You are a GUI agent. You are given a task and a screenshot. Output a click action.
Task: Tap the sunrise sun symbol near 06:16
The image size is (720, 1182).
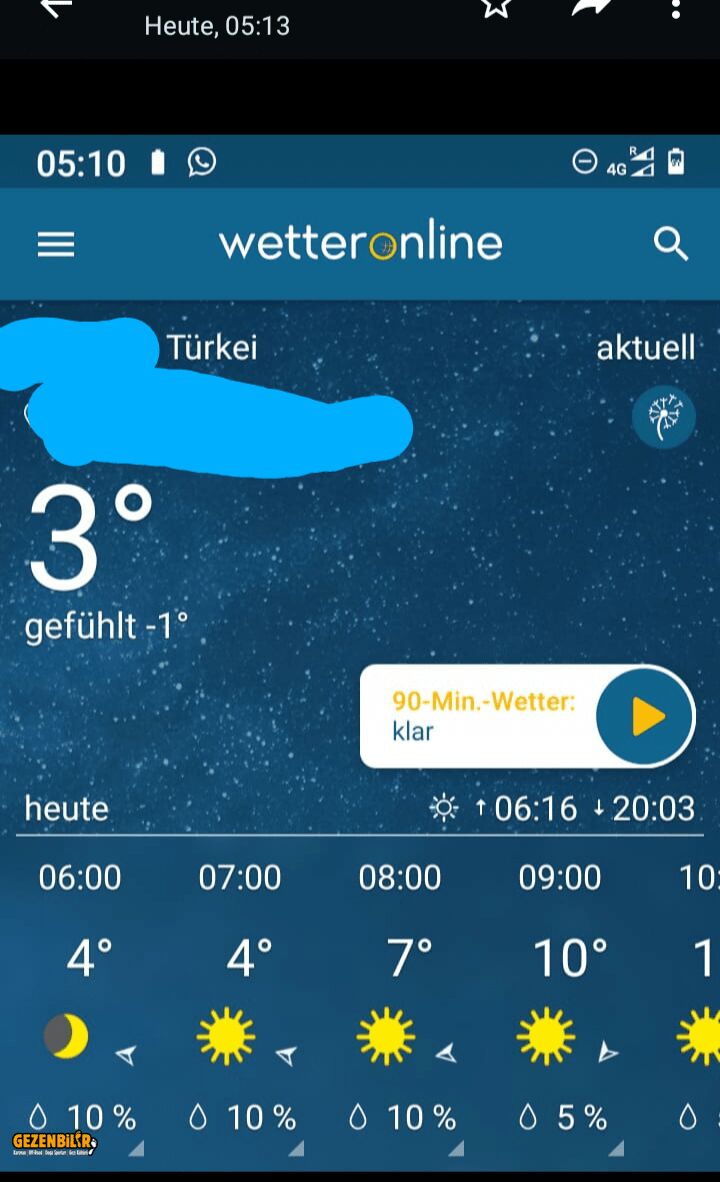point(444,808)
